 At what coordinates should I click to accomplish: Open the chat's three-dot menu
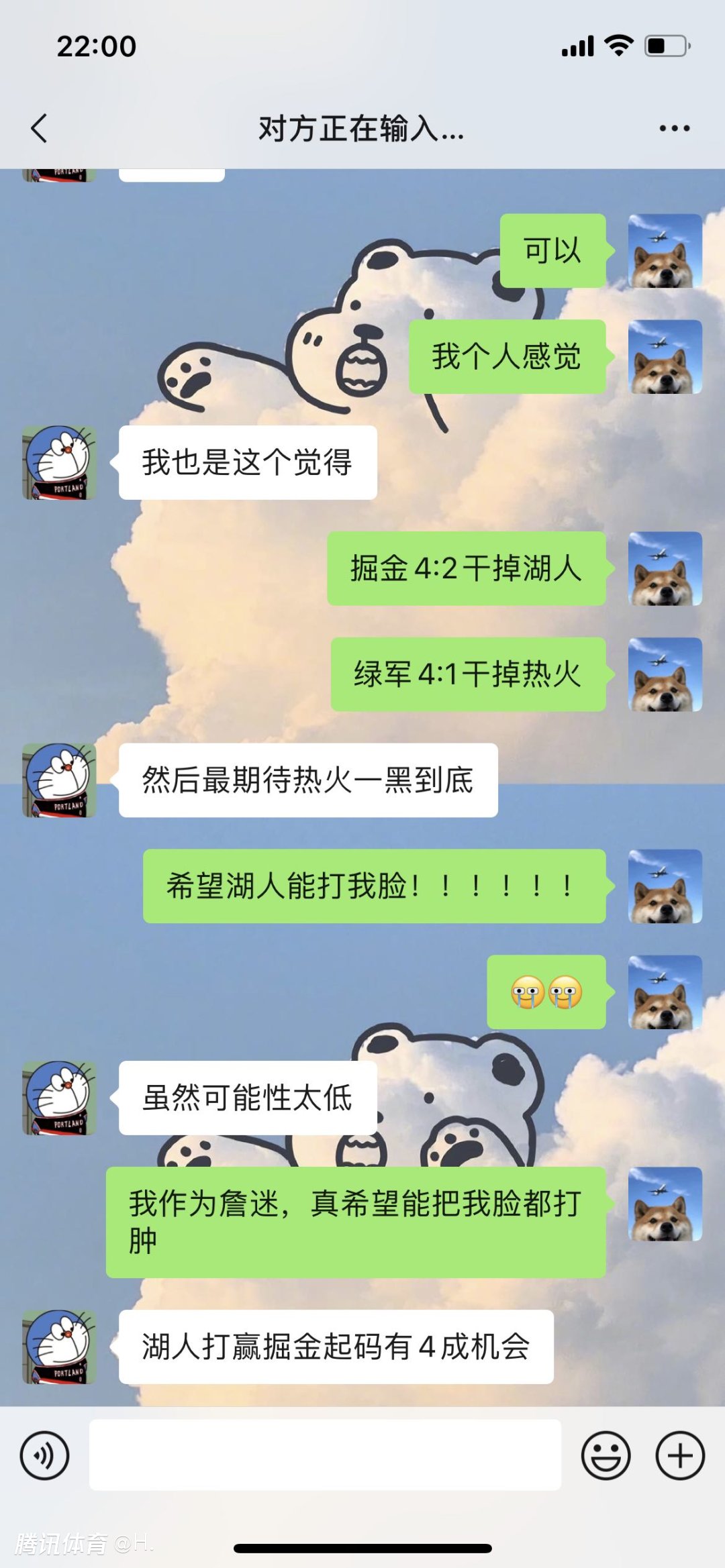(x=674, y=128)
